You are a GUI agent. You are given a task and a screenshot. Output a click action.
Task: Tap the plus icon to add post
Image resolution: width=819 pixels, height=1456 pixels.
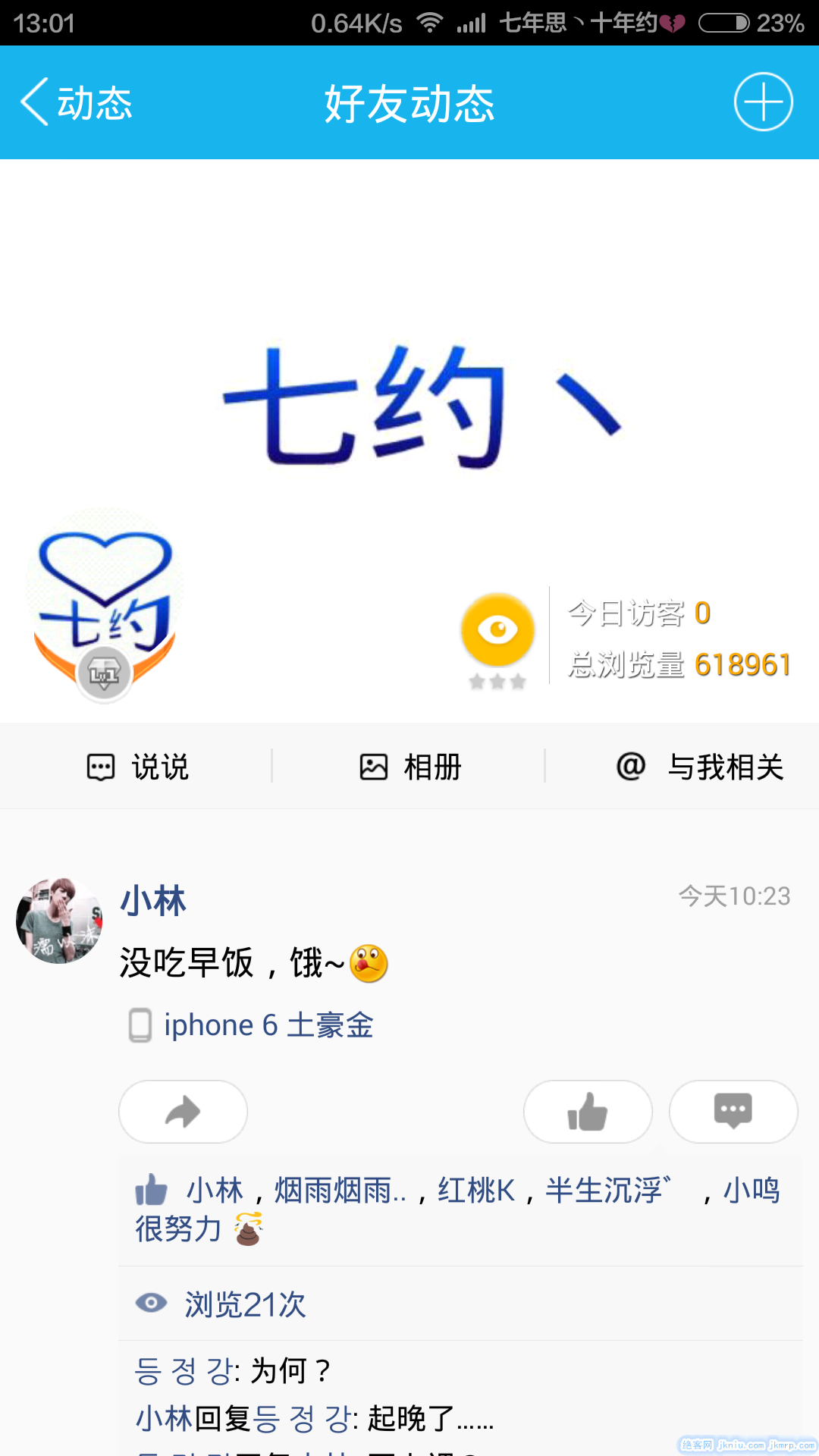(x=763, y=102)
